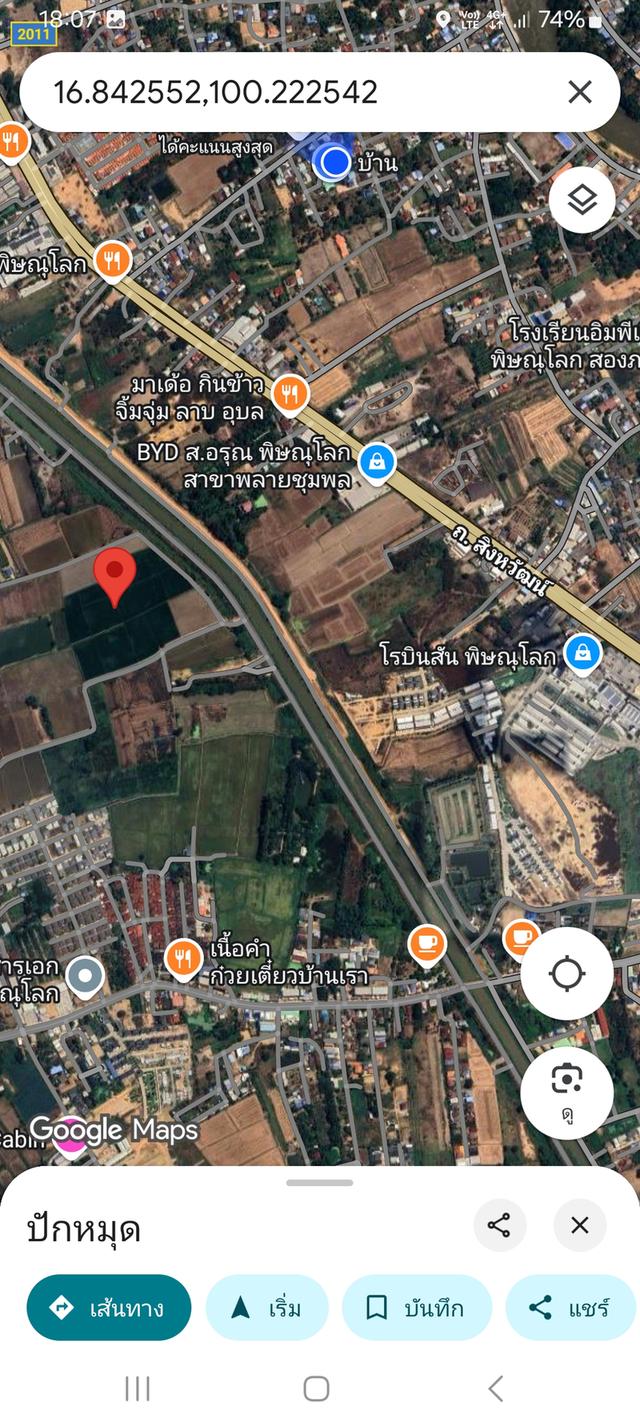This screenshot has width=640, height=1426.
Task: Expand the bottom sheet drag handle
Action: [319, 1182]
